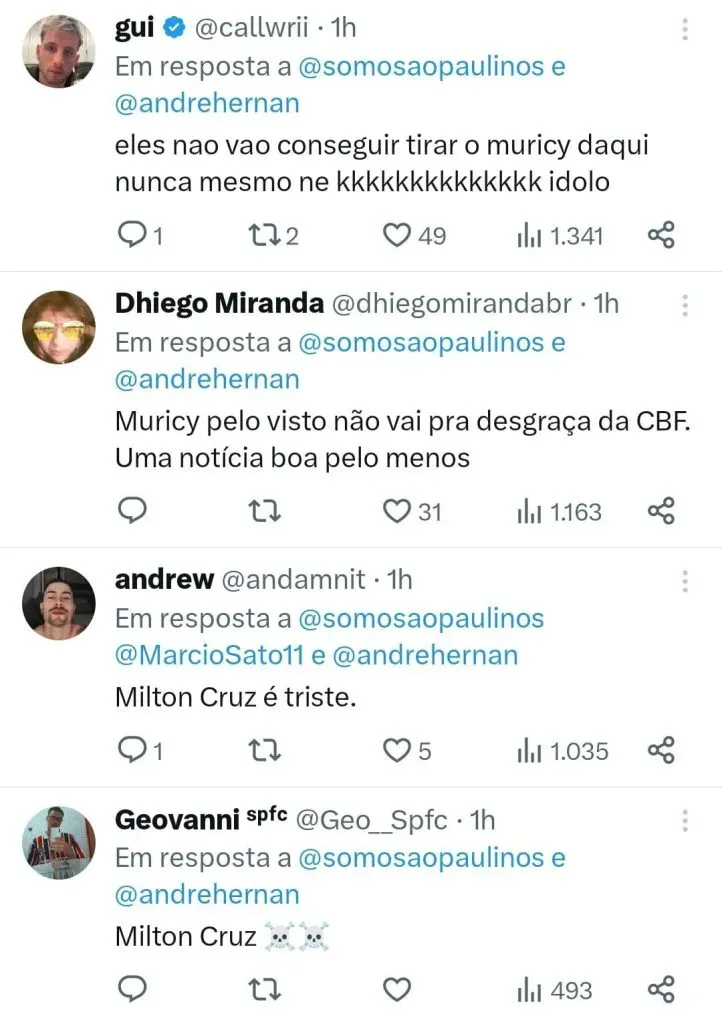
Task: Open andrew's profile picture
Action: click(x=58, y=603)
